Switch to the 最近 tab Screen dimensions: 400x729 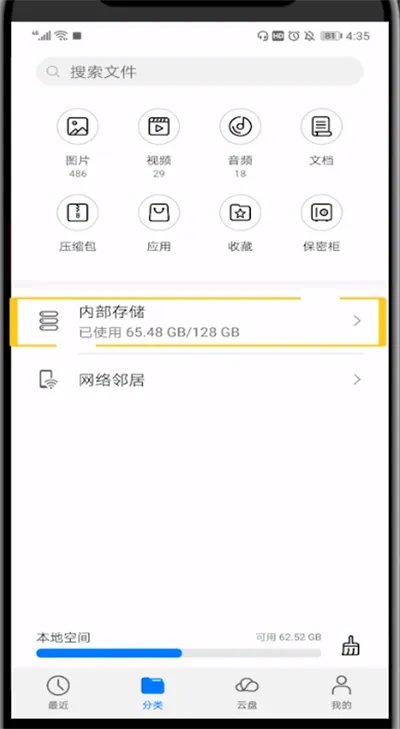[x=58, y=692]
